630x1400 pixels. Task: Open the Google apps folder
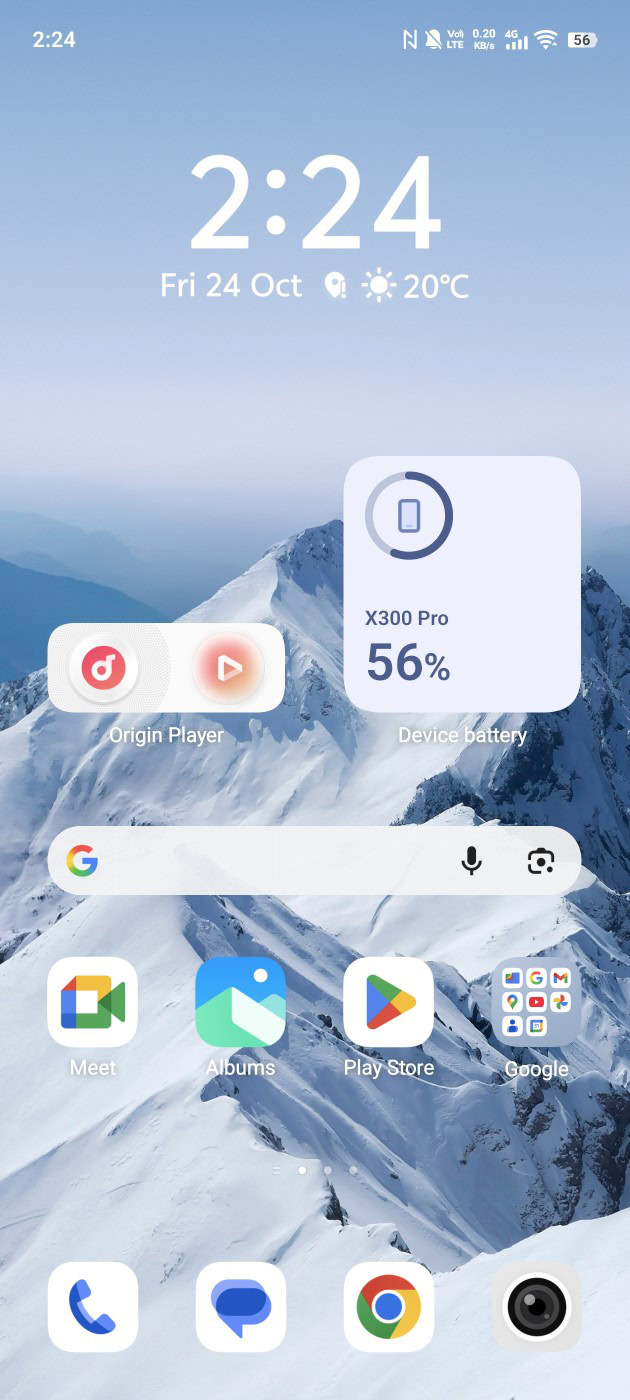(x=536, y=1002)
